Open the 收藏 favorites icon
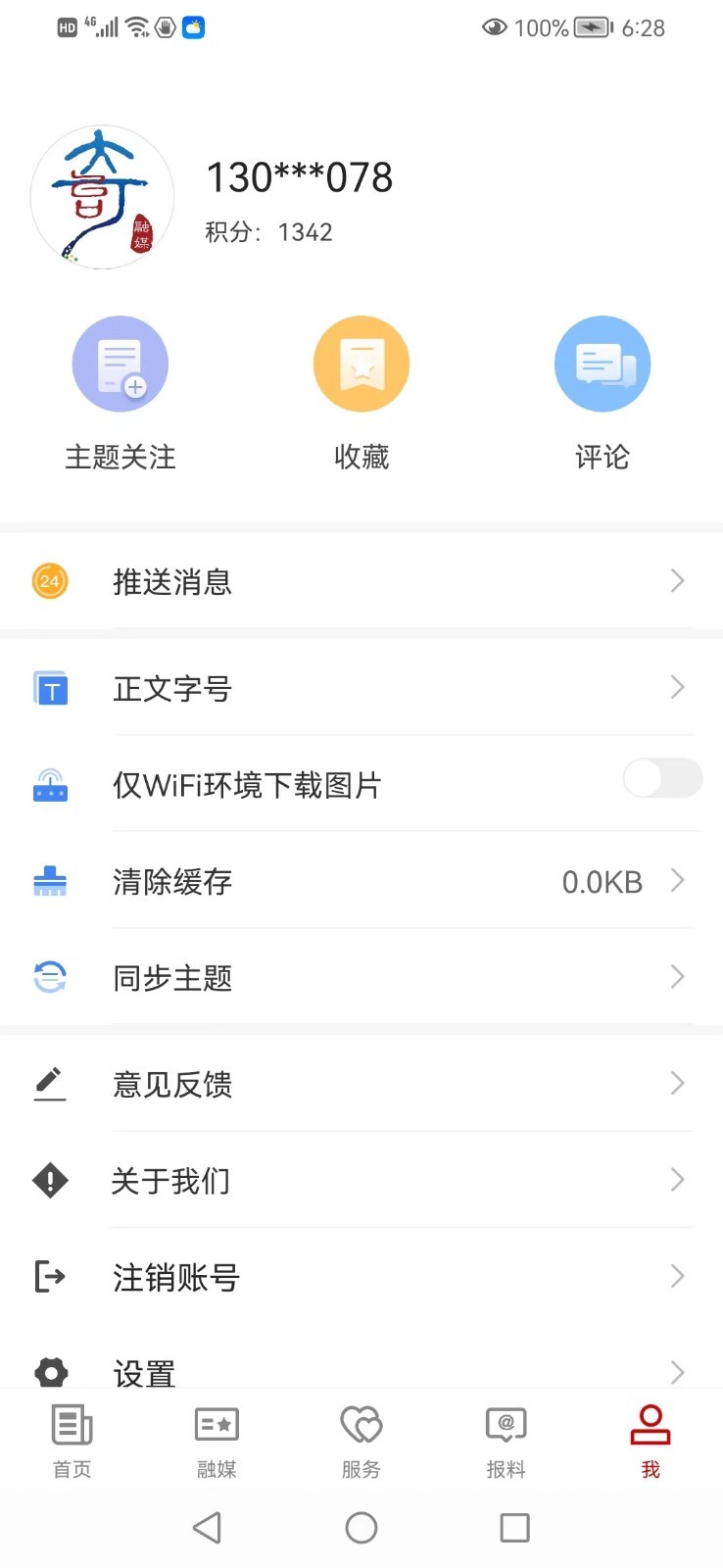The height and width of the screenshot is (1568, 723). click(x=361, y=363)
